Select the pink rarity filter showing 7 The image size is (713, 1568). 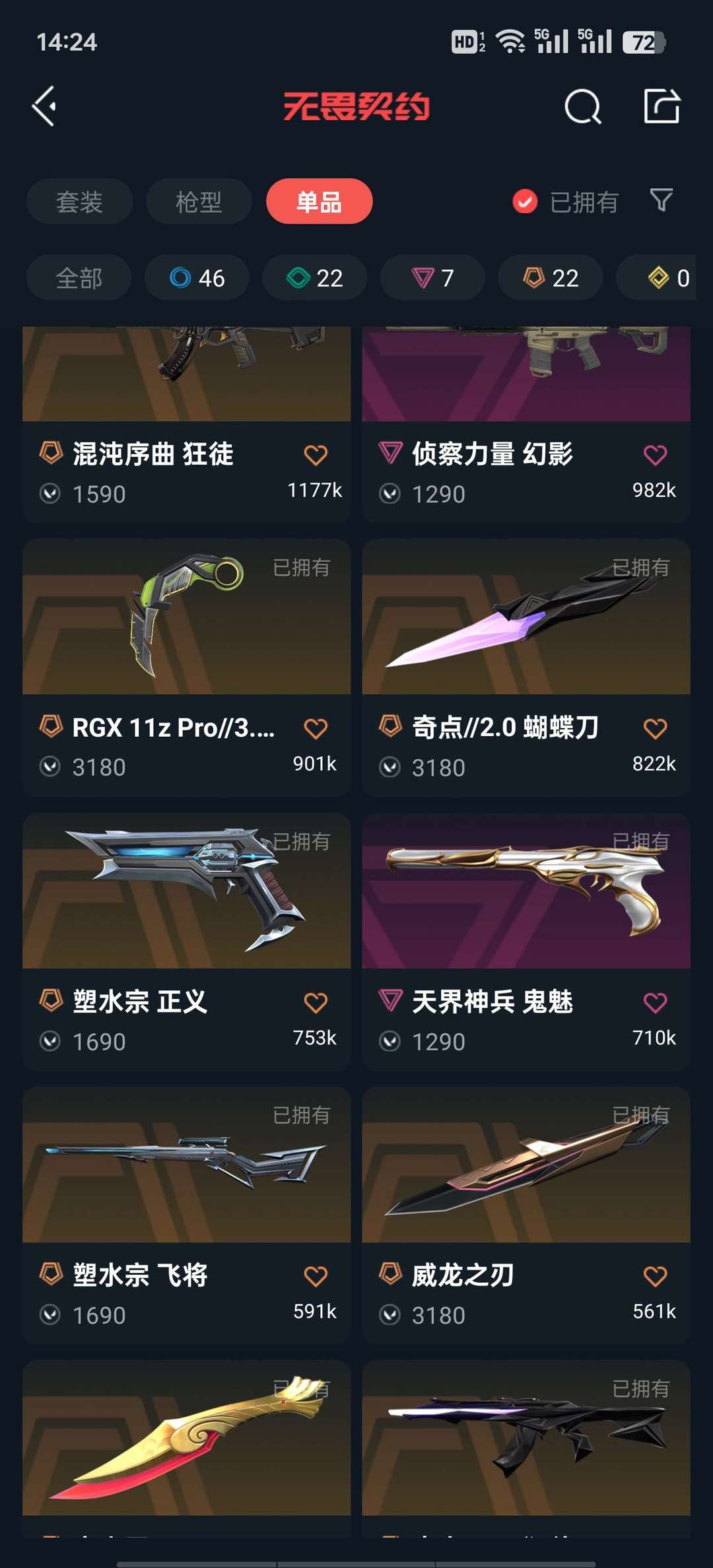[432, 278]
